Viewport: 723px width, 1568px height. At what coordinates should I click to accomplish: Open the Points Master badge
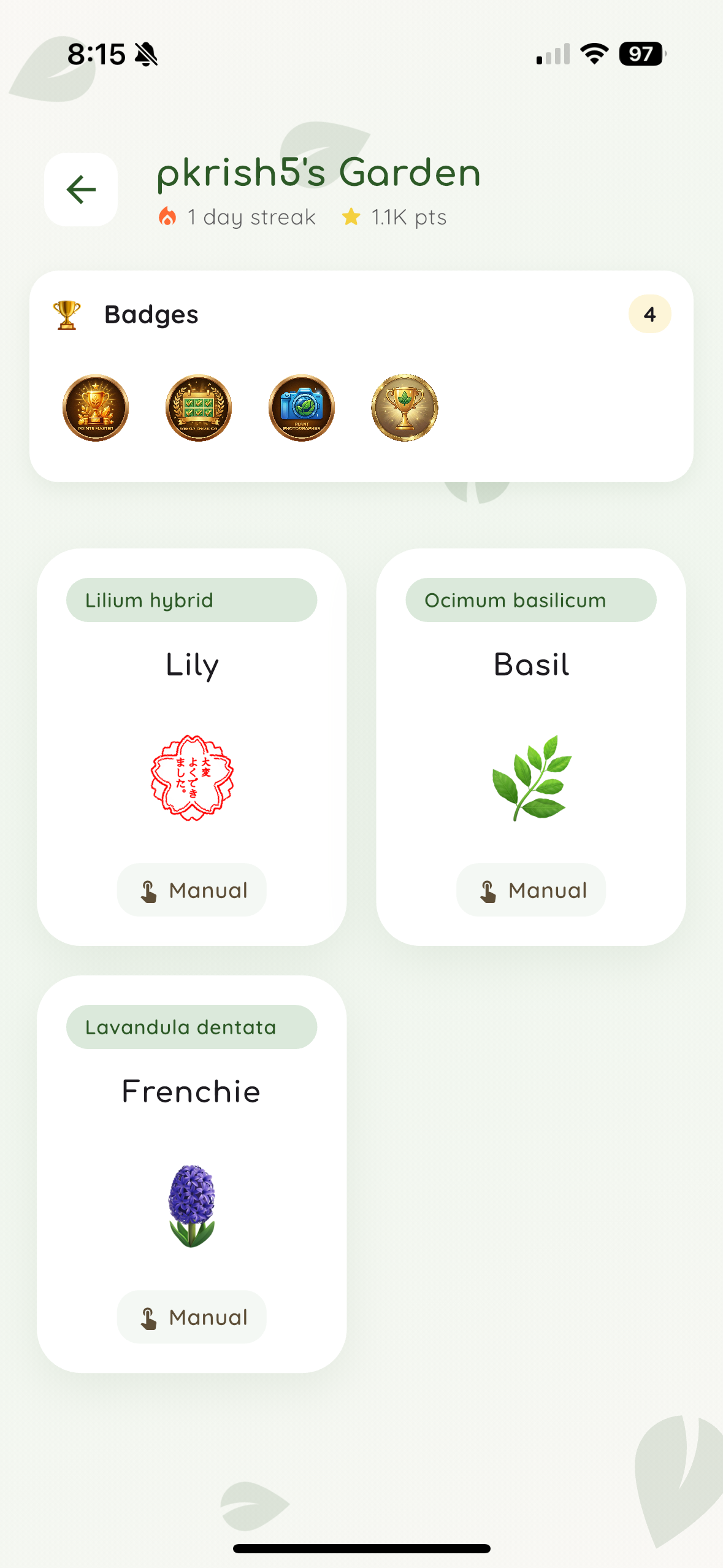coord(96,408)
